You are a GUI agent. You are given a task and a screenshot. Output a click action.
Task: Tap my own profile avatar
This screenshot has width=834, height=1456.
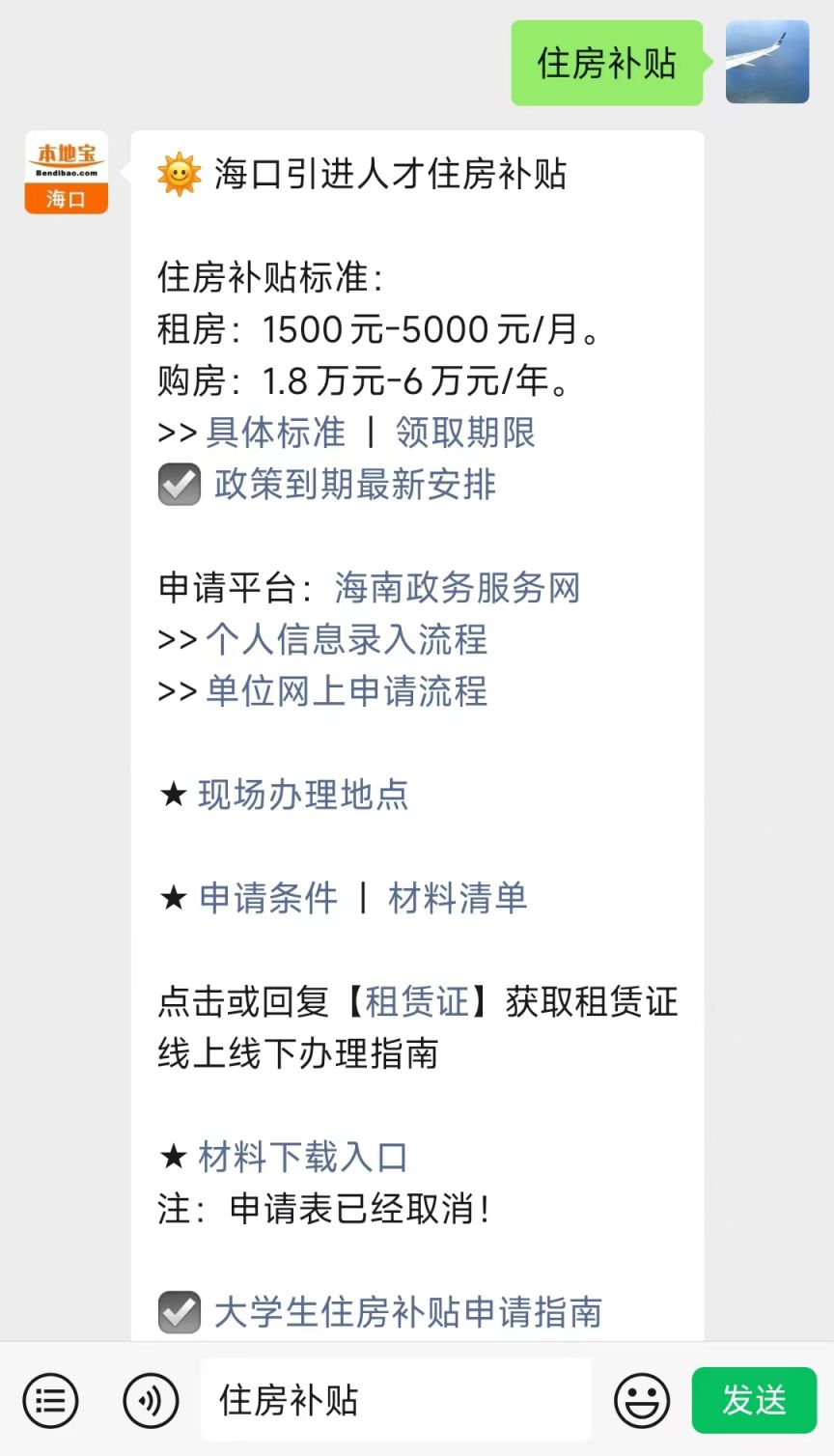point(767,62)
